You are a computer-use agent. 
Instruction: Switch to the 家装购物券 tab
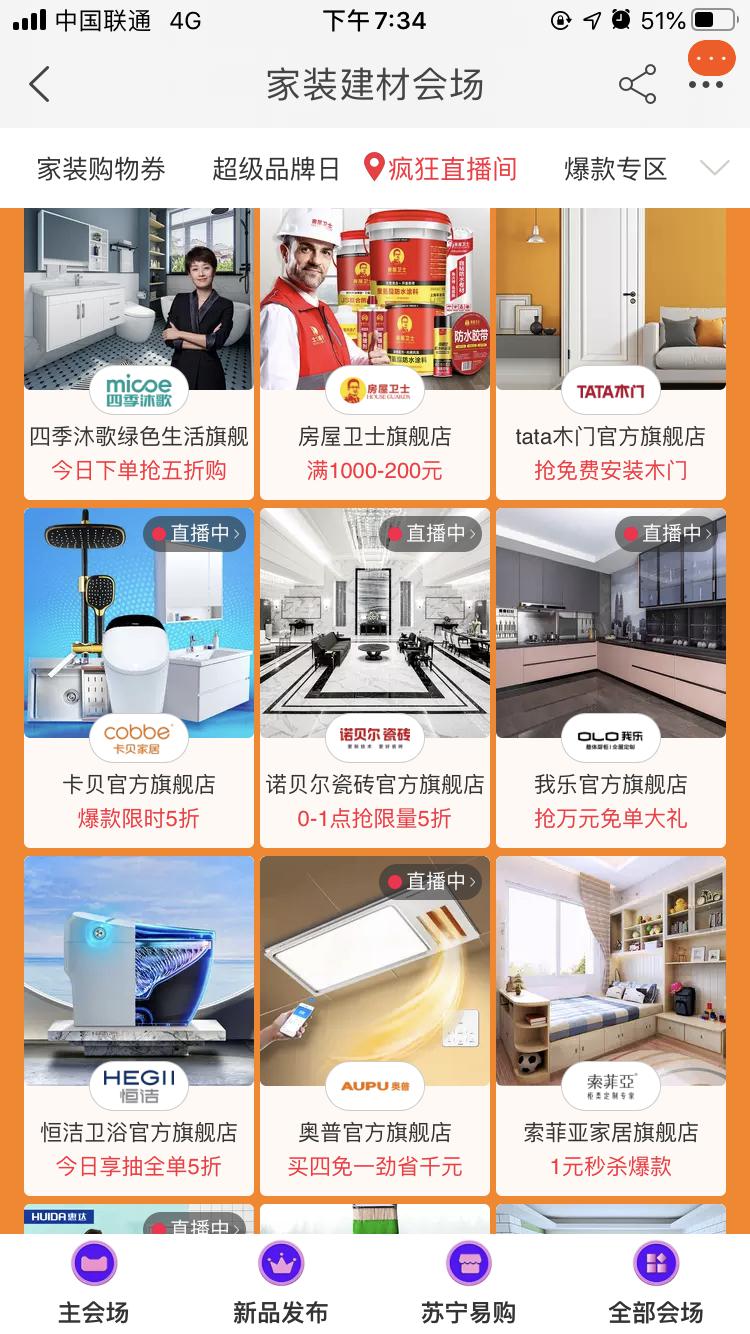(x=101, y=169)
